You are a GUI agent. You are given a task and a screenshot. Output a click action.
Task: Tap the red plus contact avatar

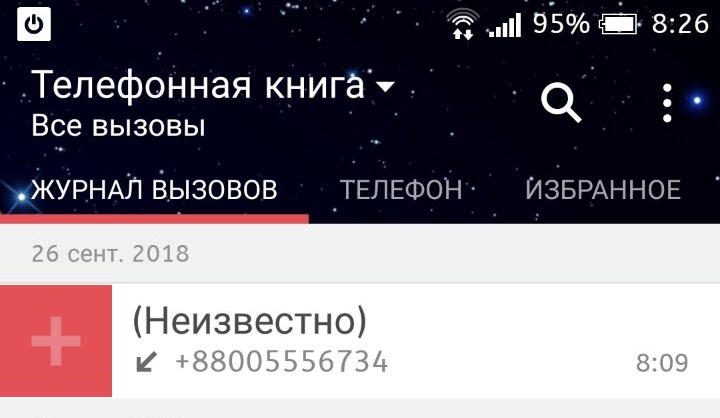pos(56,341)
